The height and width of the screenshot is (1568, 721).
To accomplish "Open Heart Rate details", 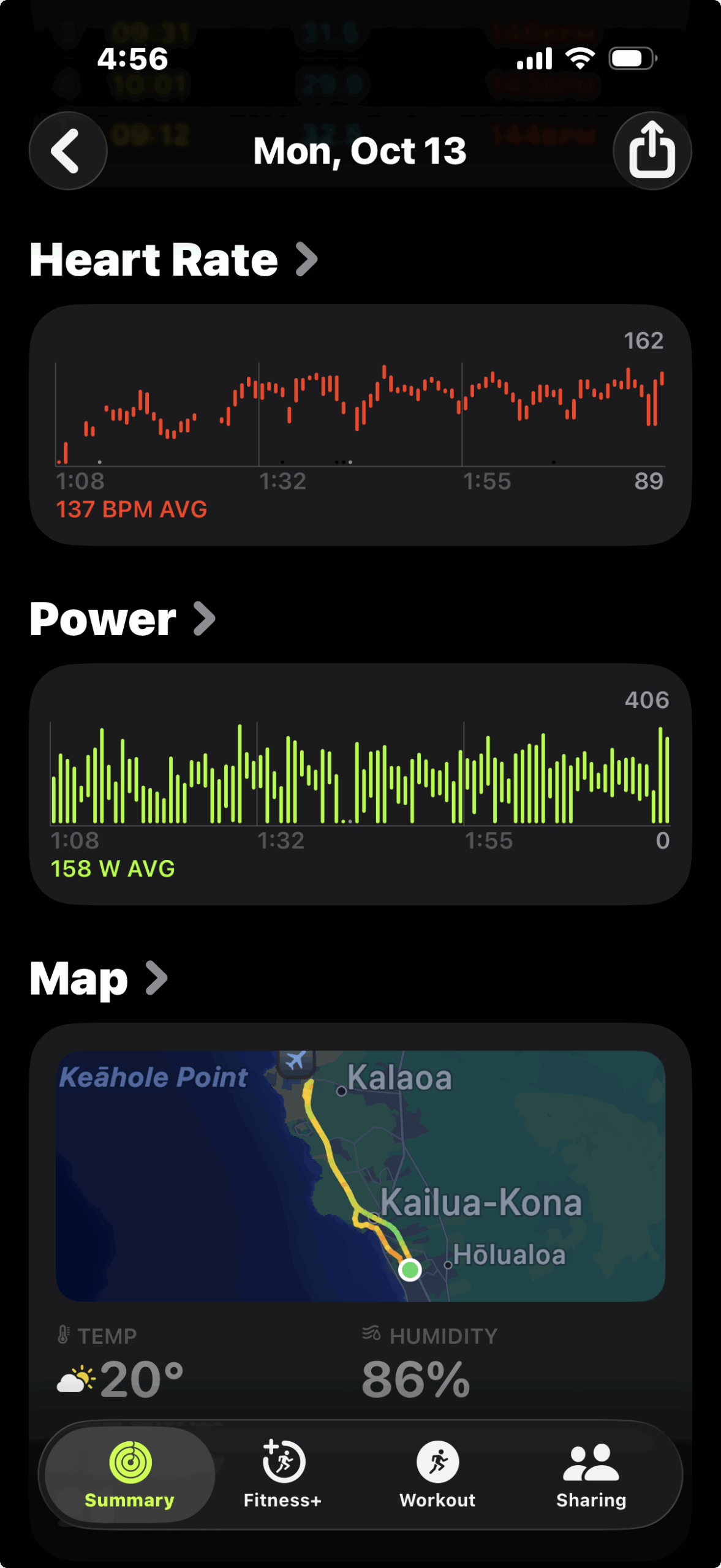I will coord(174,260).
